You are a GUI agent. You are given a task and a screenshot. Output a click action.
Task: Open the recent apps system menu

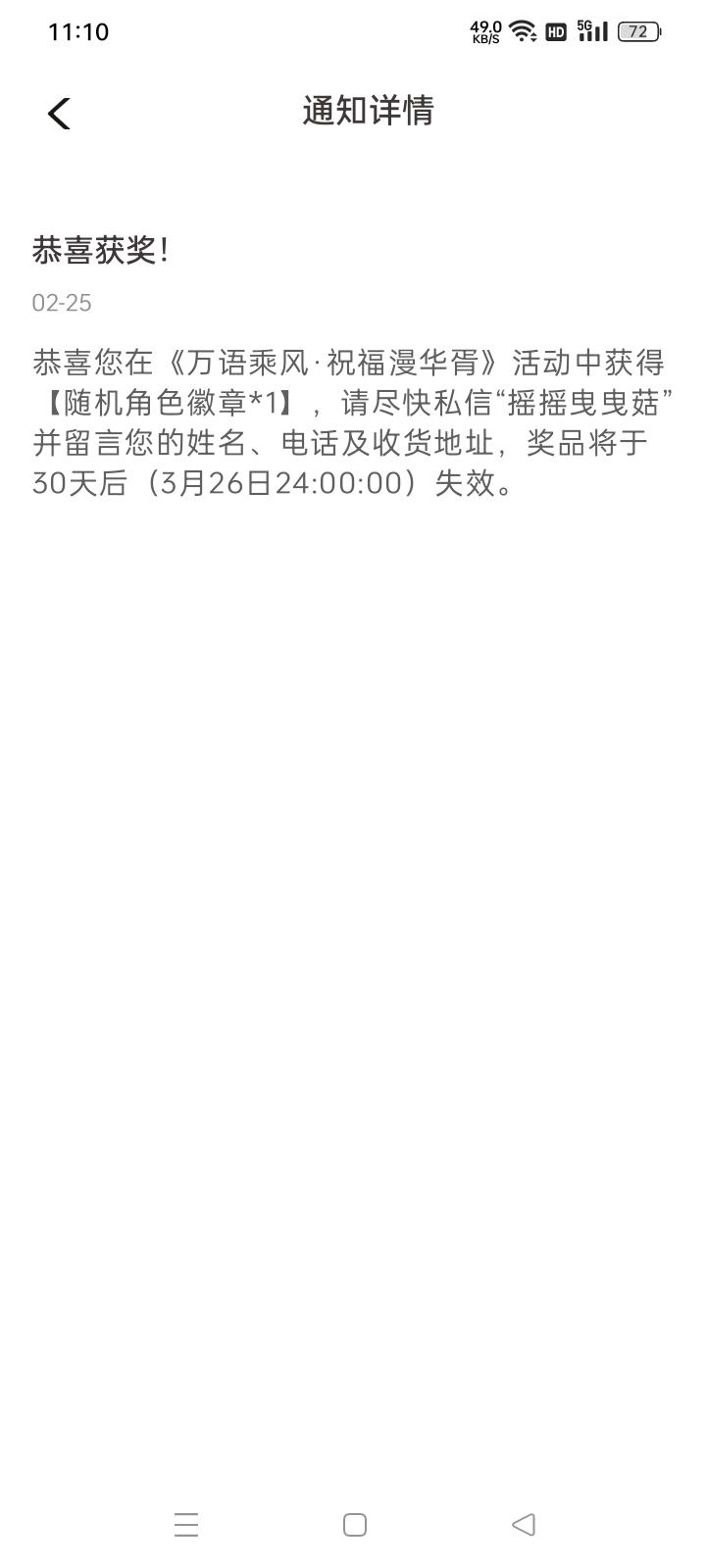tap(186, 1524)
